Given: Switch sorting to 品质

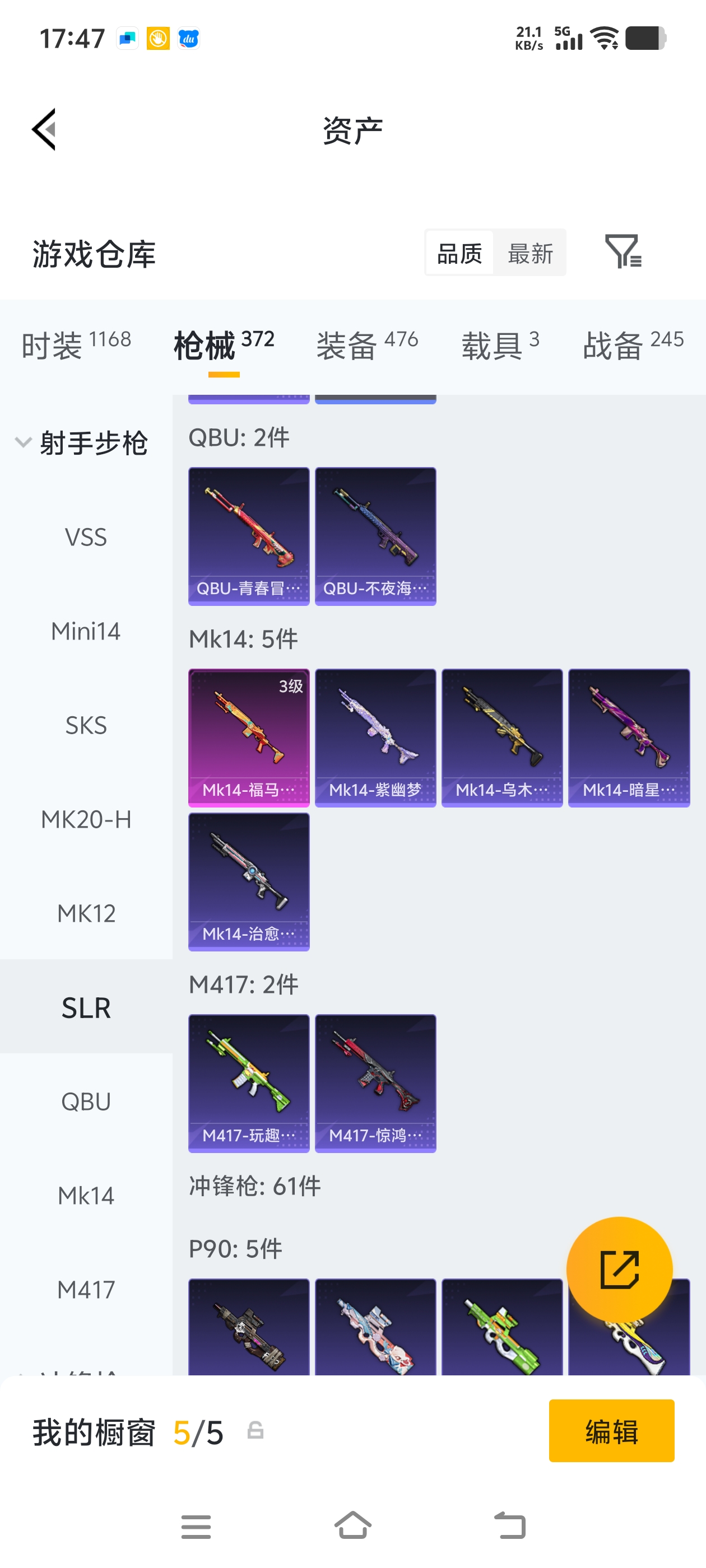Looking at the screenshot, I should (x=460, y=253).
